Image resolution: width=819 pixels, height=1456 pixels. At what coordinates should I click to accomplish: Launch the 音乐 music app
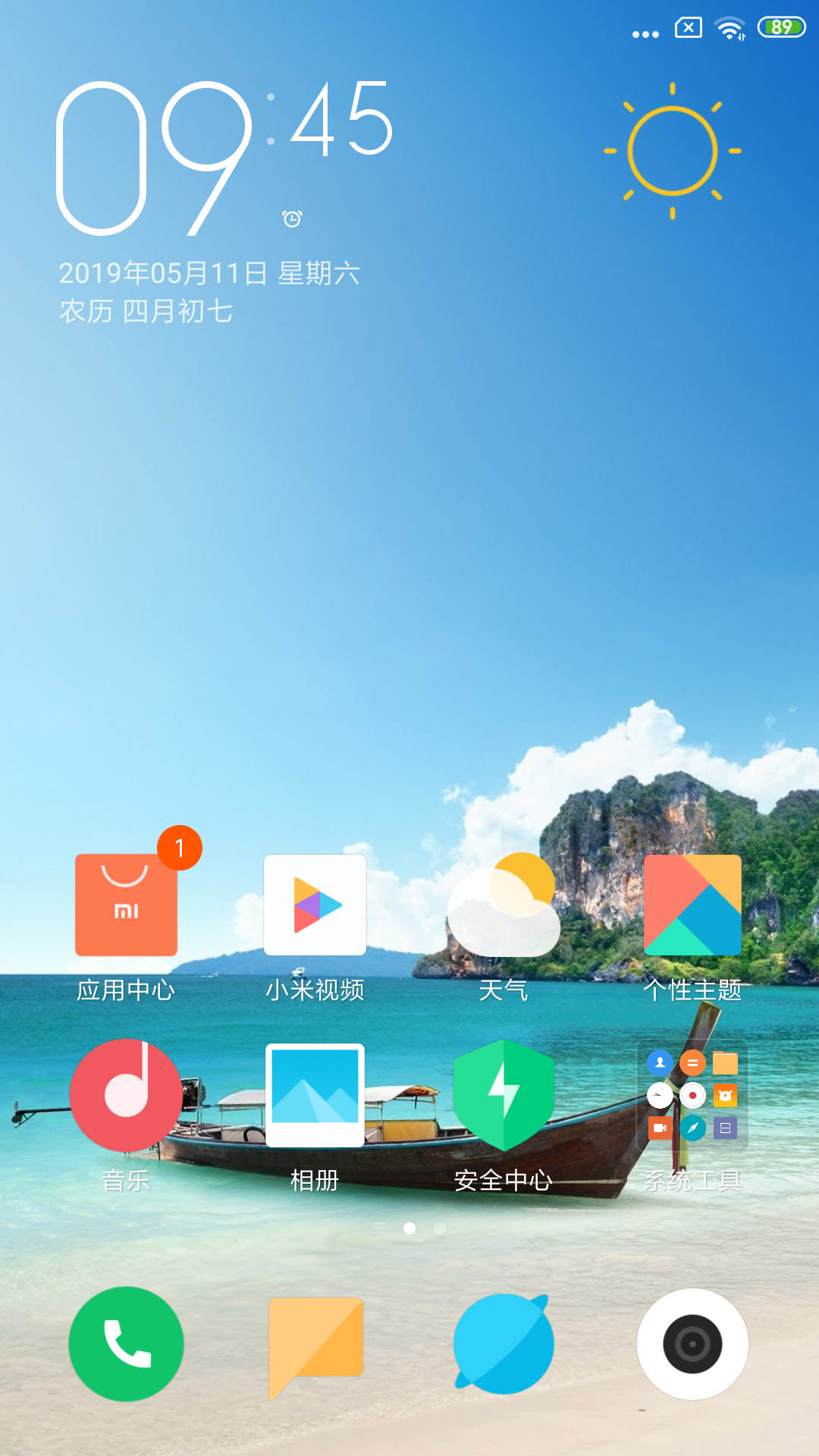(126, 1095)
